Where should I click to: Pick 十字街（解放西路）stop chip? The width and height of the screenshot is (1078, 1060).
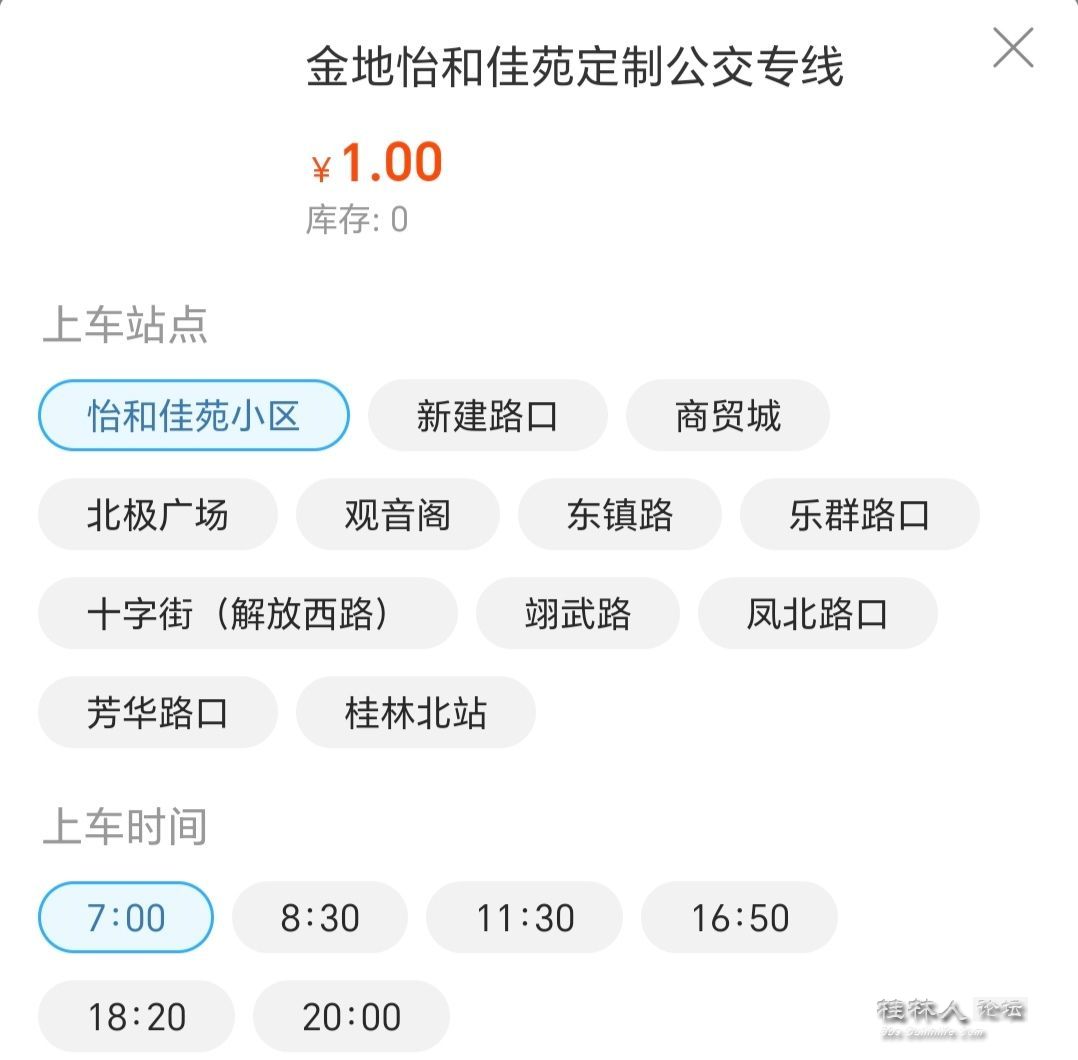(x=247, y=613)
